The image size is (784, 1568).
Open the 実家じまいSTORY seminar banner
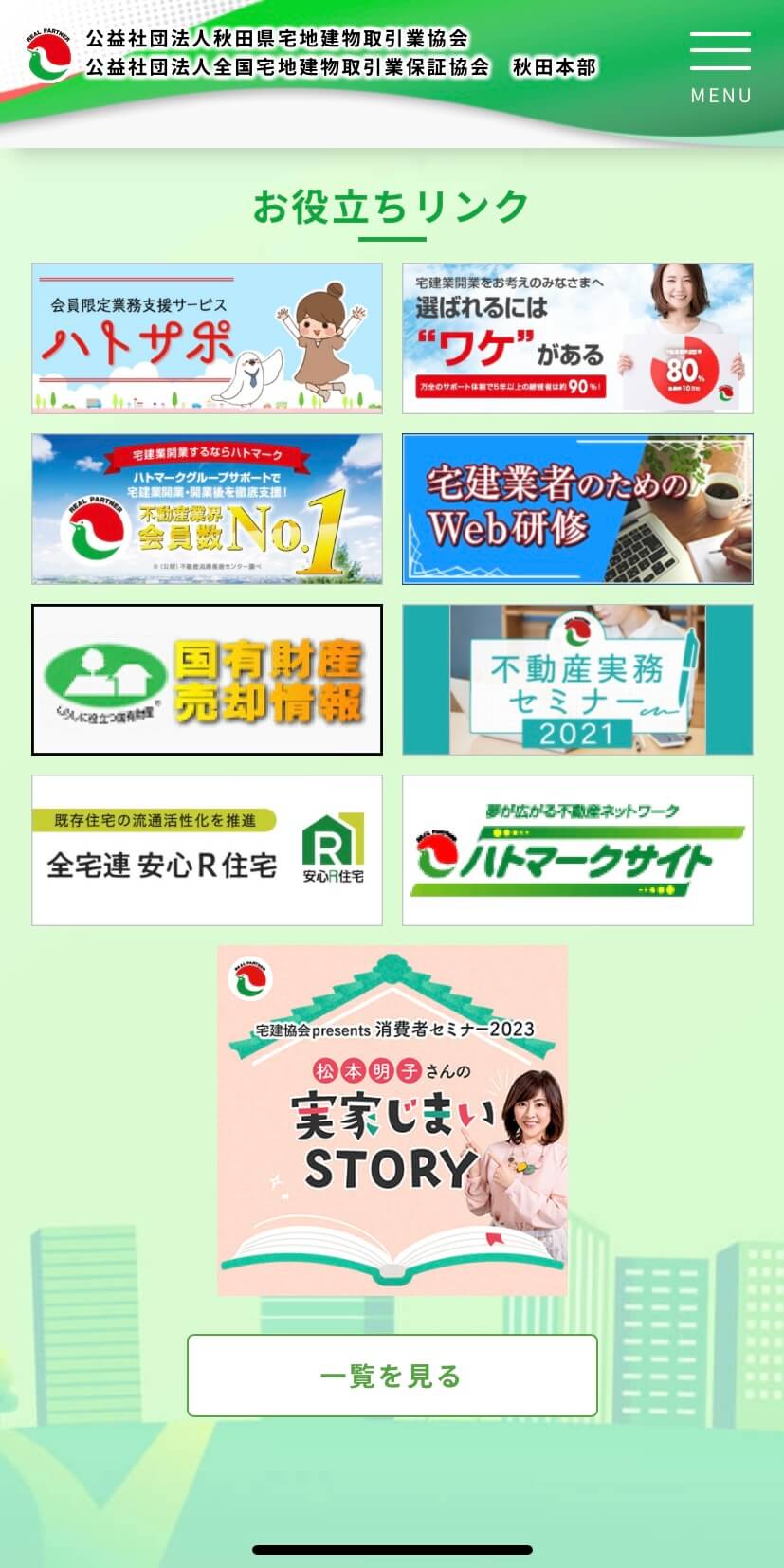[392, 1121]
